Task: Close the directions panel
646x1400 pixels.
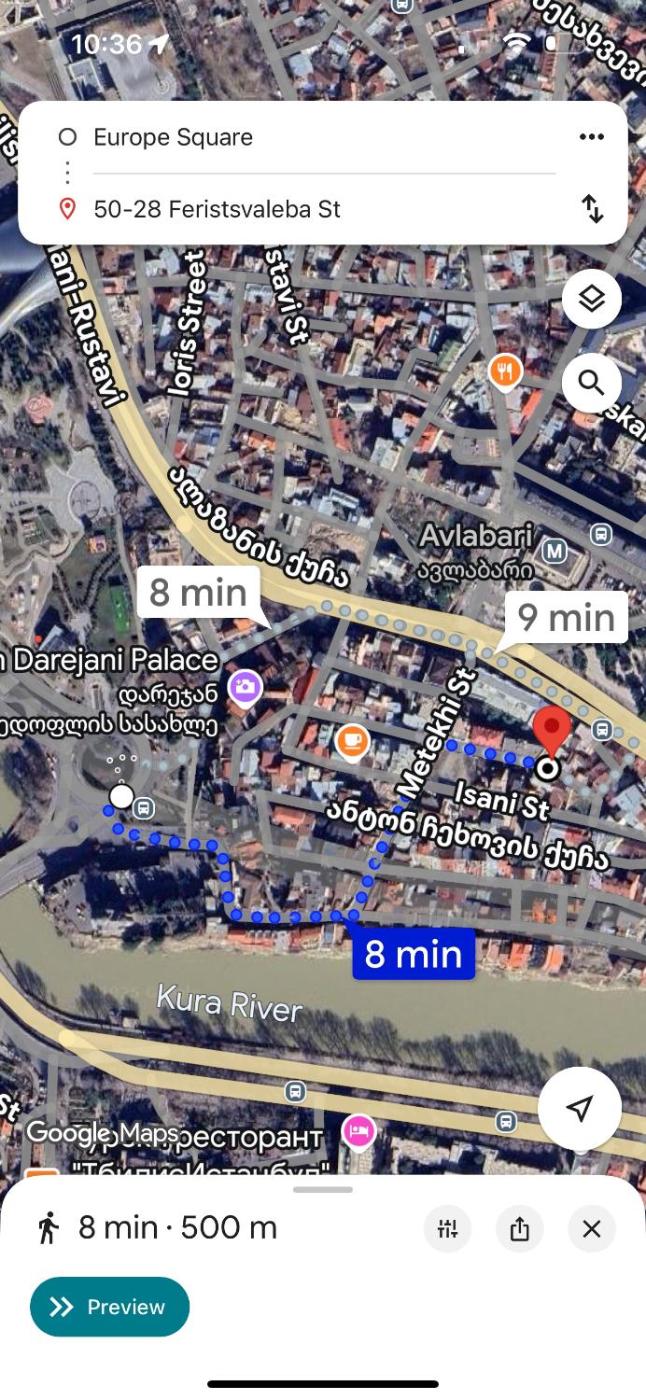Action: 591,1229
